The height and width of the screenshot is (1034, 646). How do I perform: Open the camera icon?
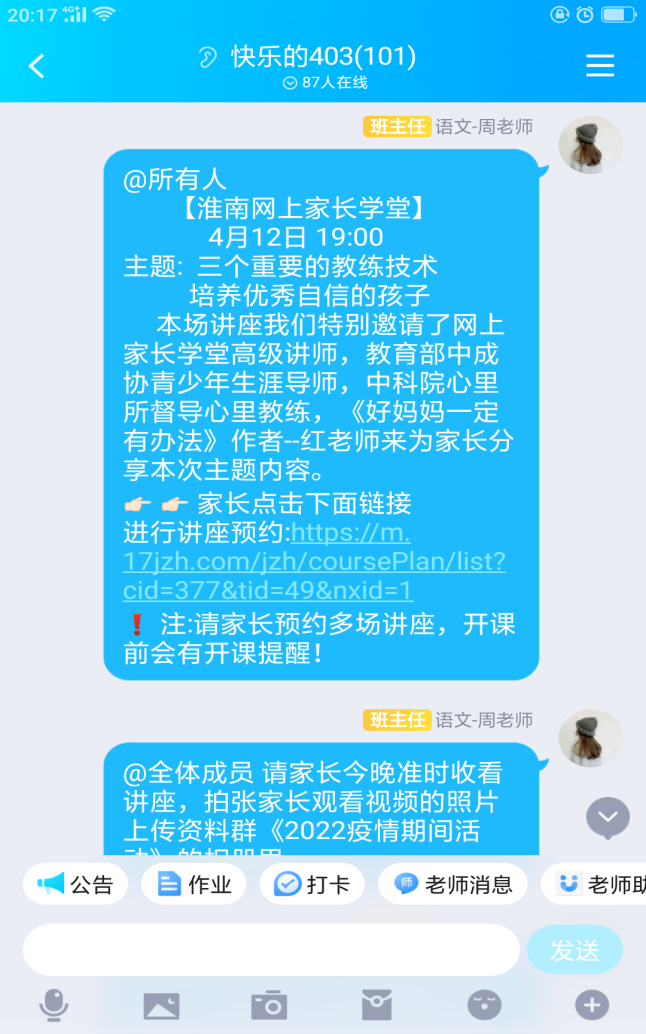point(269,1005)
